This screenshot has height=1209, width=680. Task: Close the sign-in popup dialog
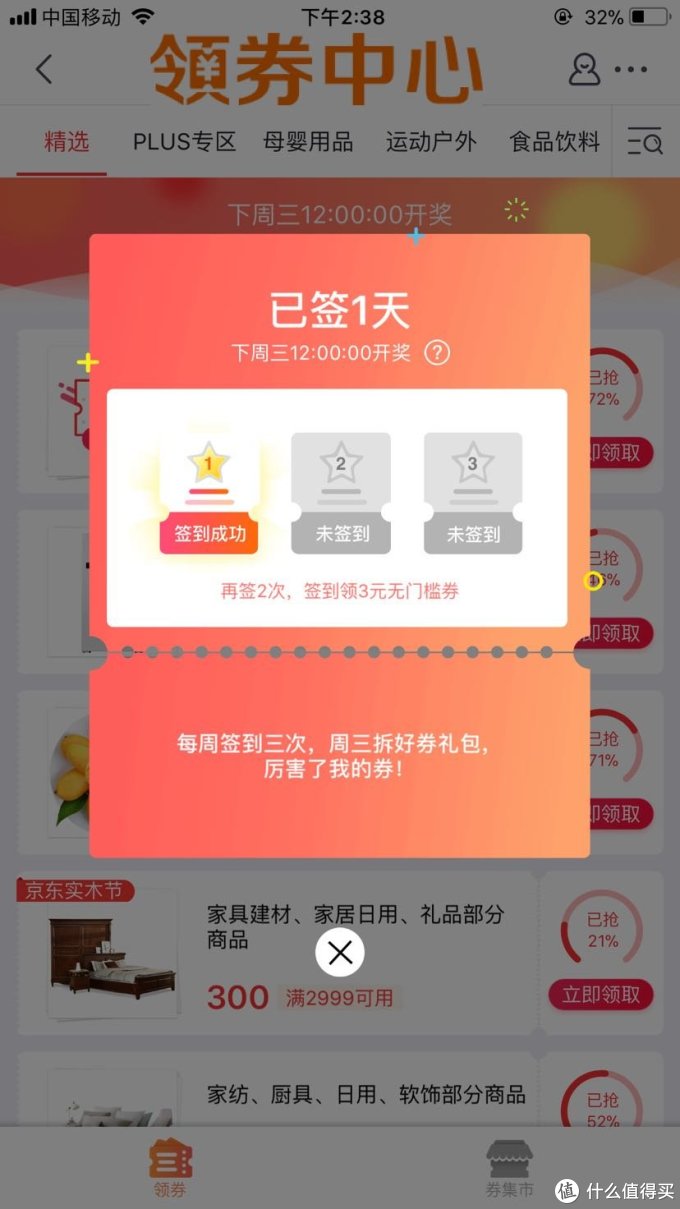[x=340, y=953]
